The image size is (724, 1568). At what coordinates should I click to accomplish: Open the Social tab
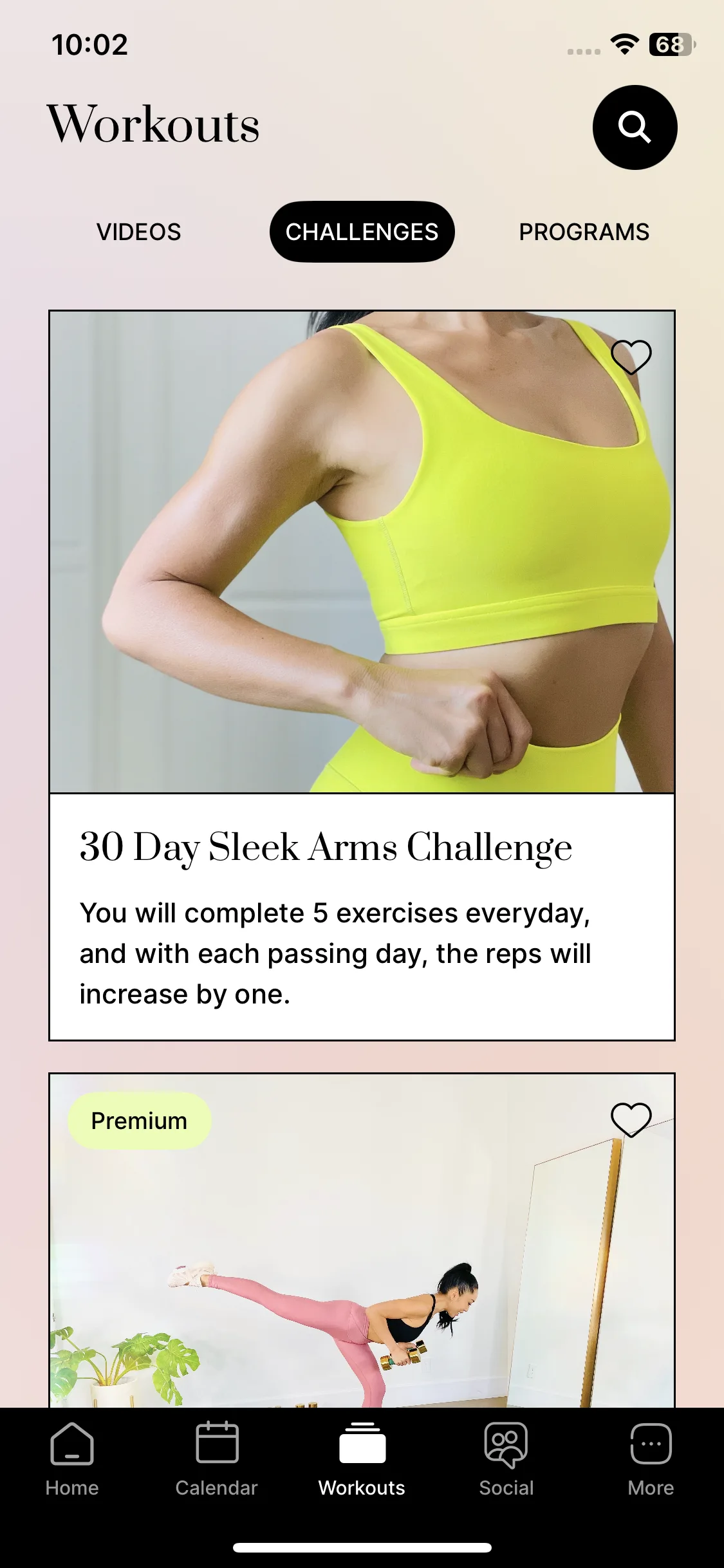506,1460
